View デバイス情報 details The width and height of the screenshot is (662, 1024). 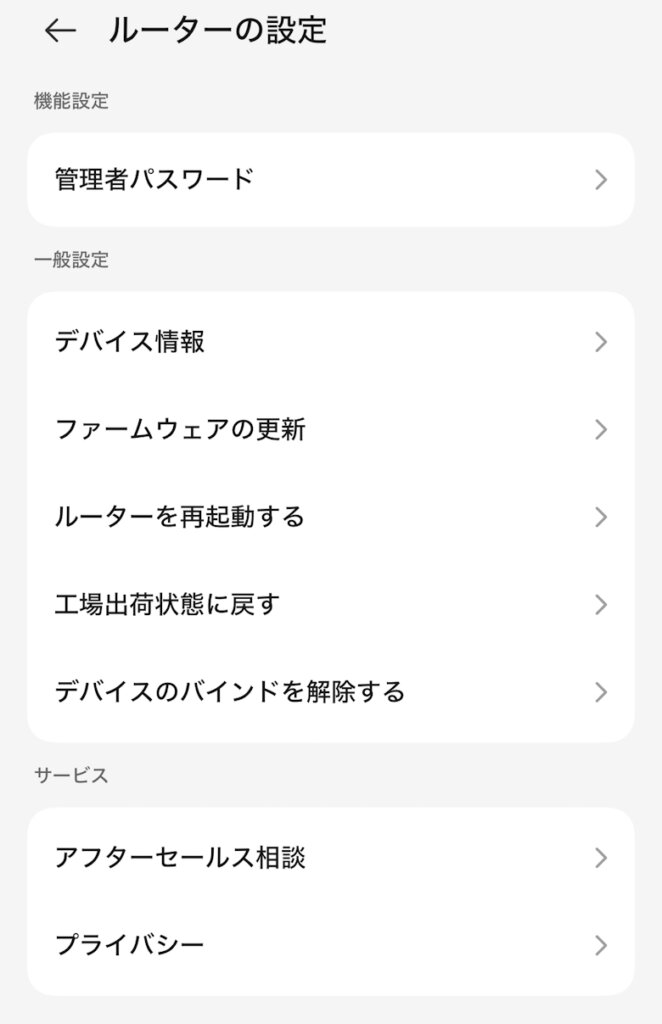[330, 342]
